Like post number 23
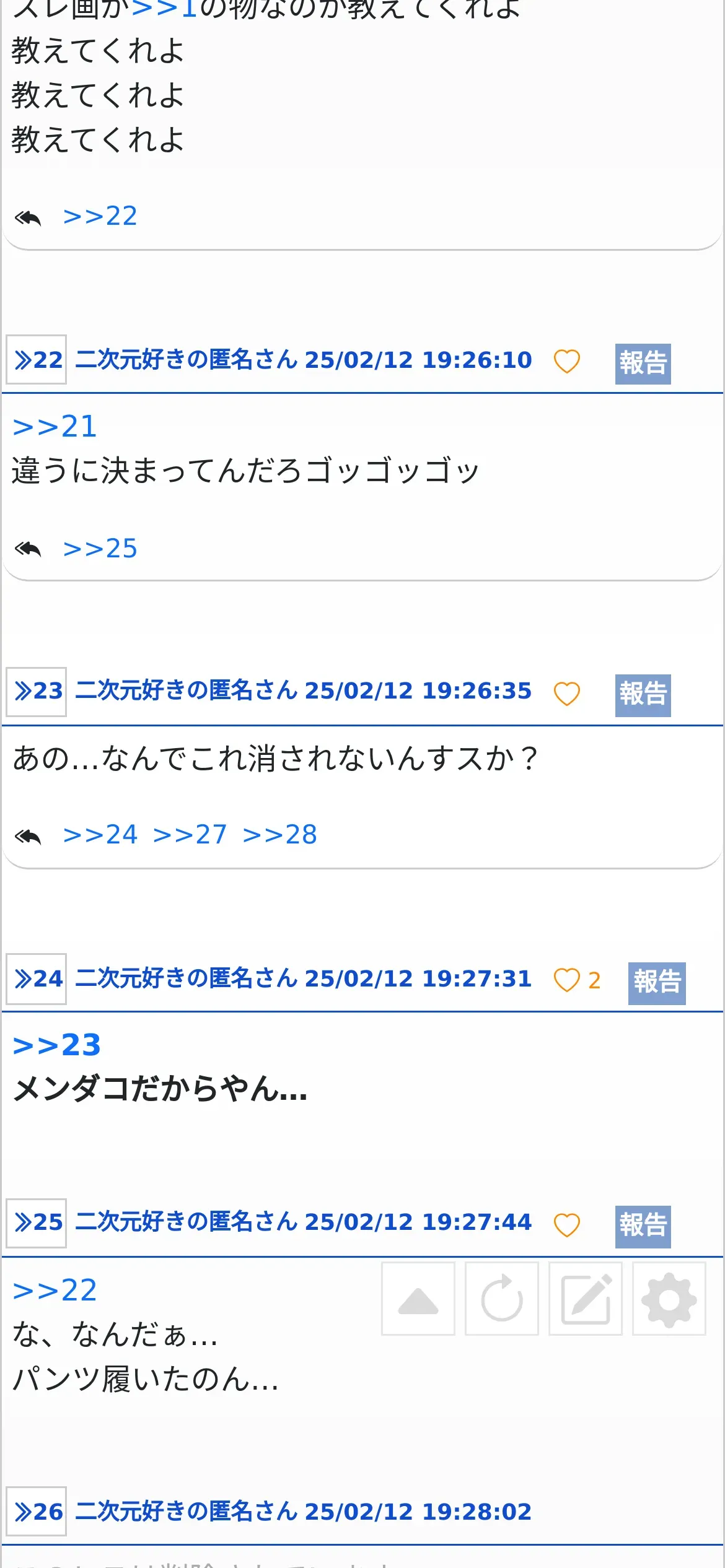The width and height of the screenshot is (725, 1568). [x=566, y=693]
